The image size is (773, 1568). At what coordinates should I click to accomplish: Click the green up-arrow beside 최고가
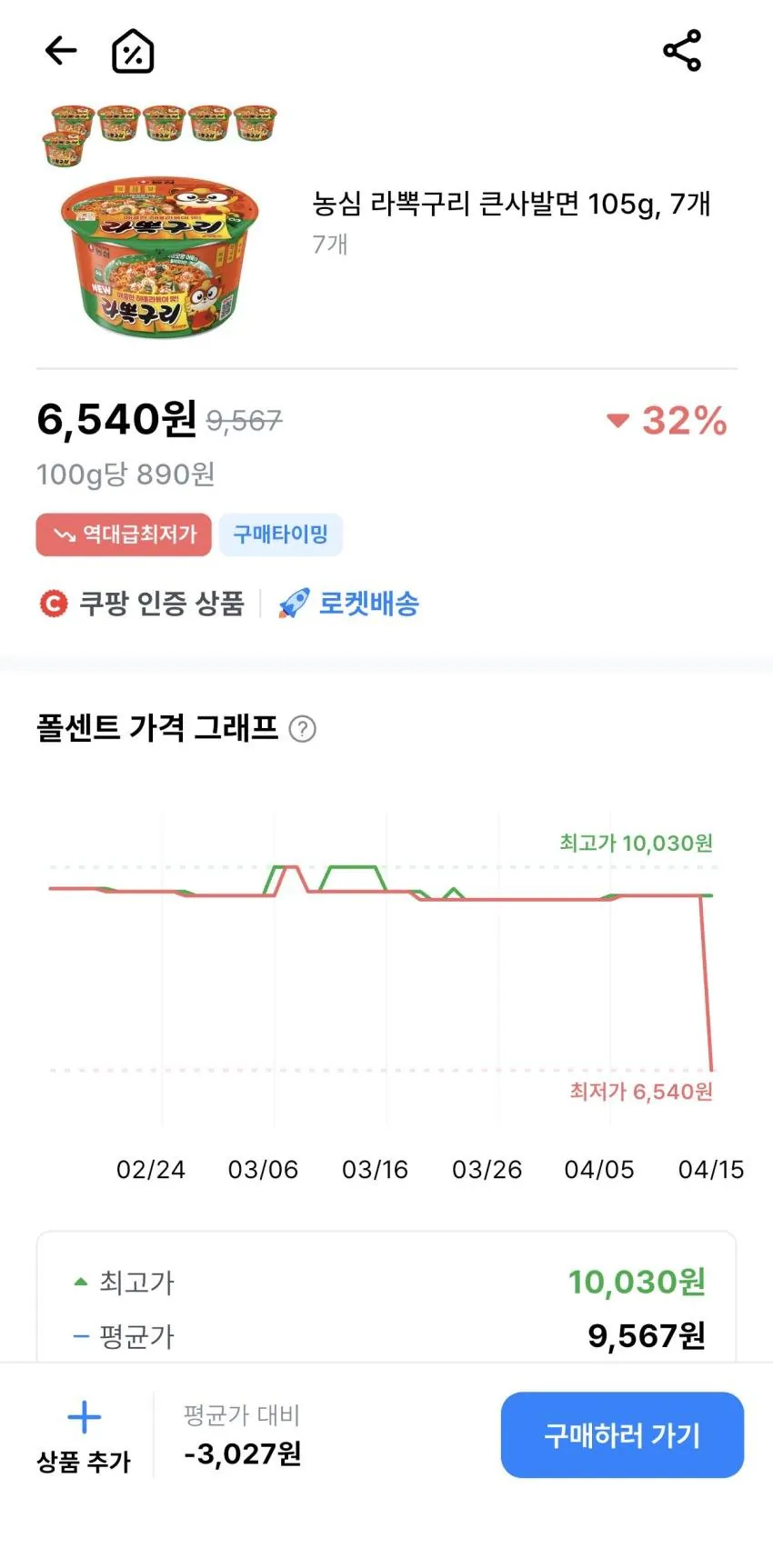pos(79,1282)
